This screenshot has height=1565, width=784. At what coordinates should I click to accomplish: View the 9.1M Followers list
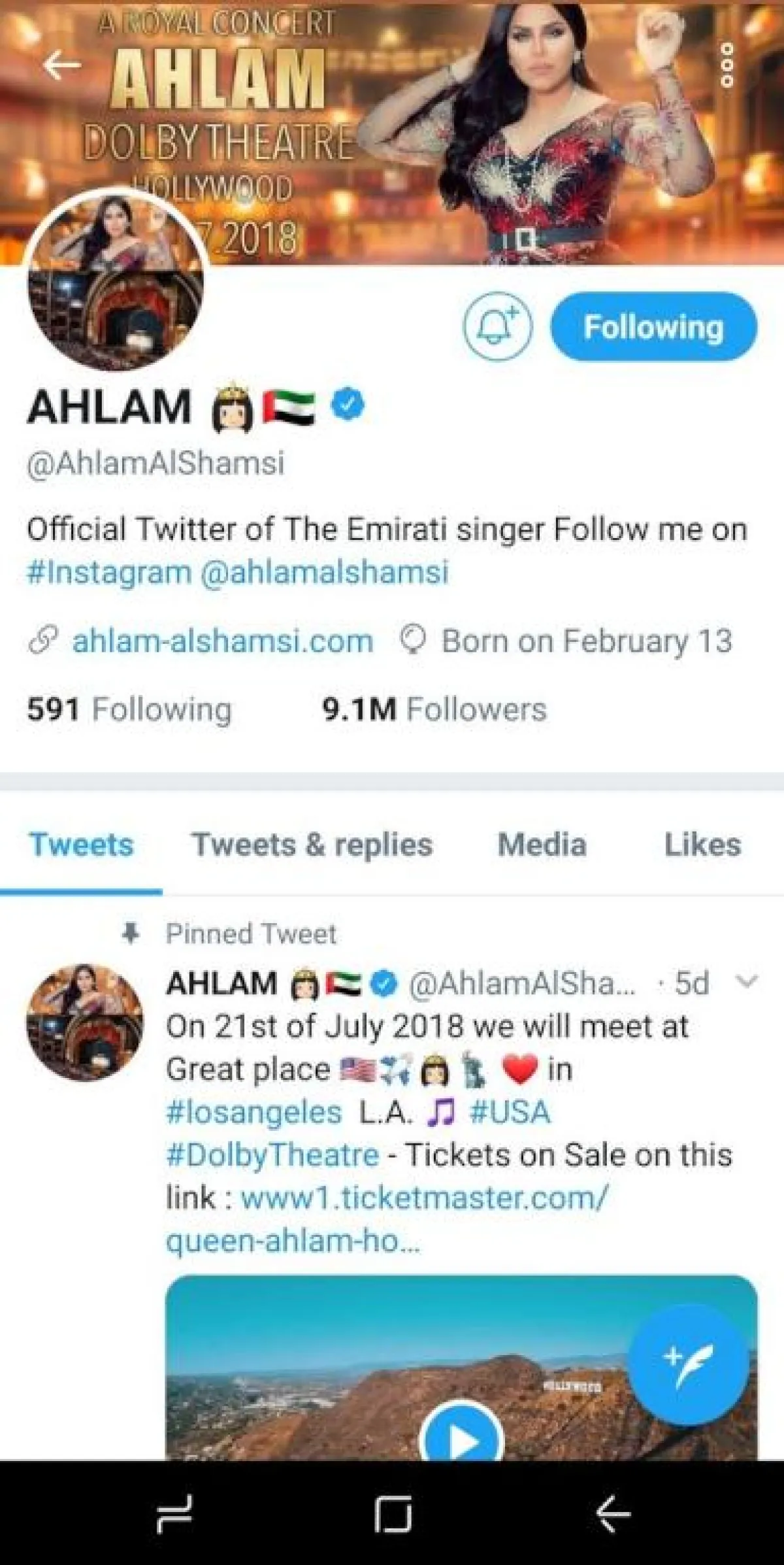pos(434,709)
